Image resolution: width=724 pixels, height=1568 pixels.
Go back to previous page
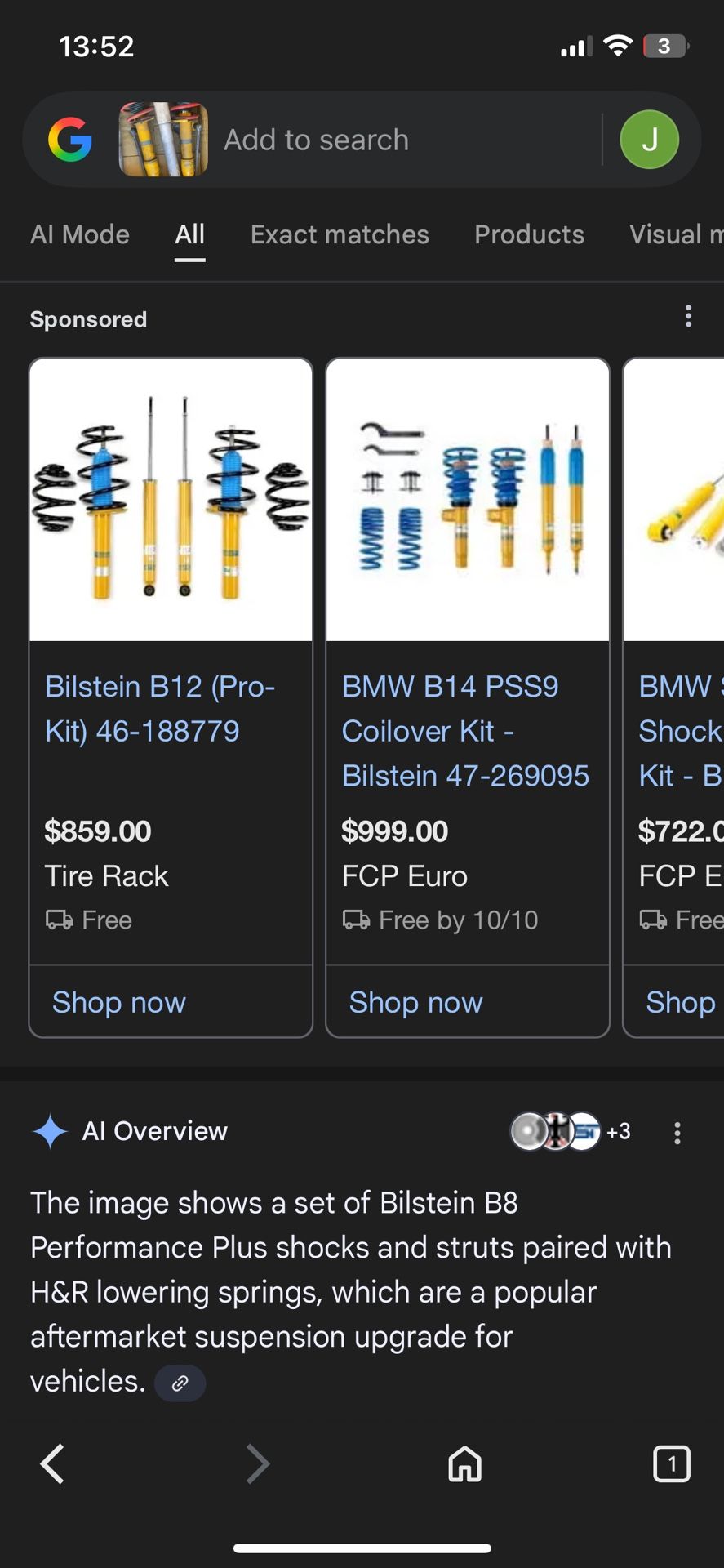coord(52,1463)
